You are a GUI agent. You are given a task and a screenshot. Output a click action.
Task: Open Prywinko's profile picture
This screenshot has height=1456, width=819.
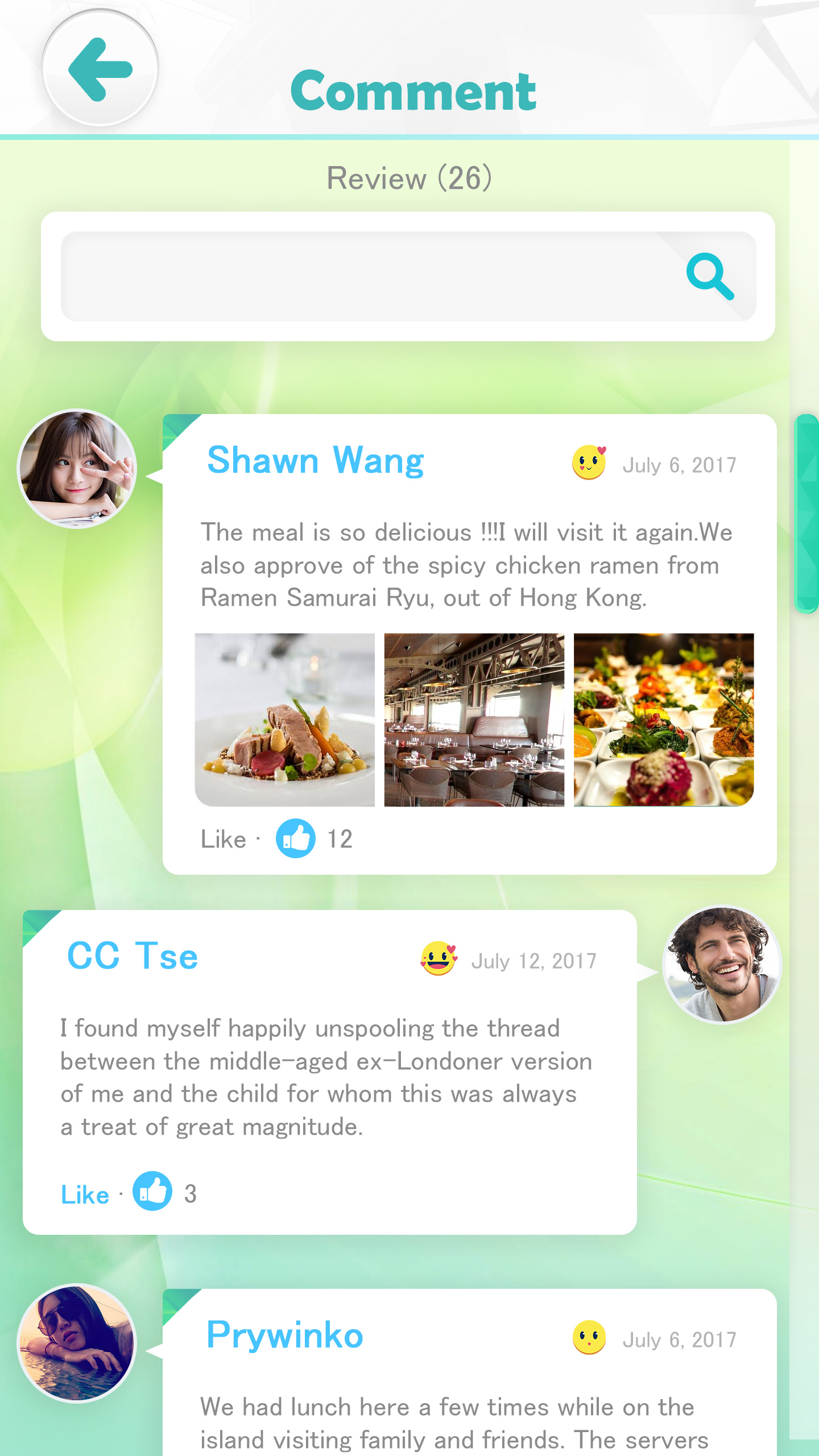77,1343
